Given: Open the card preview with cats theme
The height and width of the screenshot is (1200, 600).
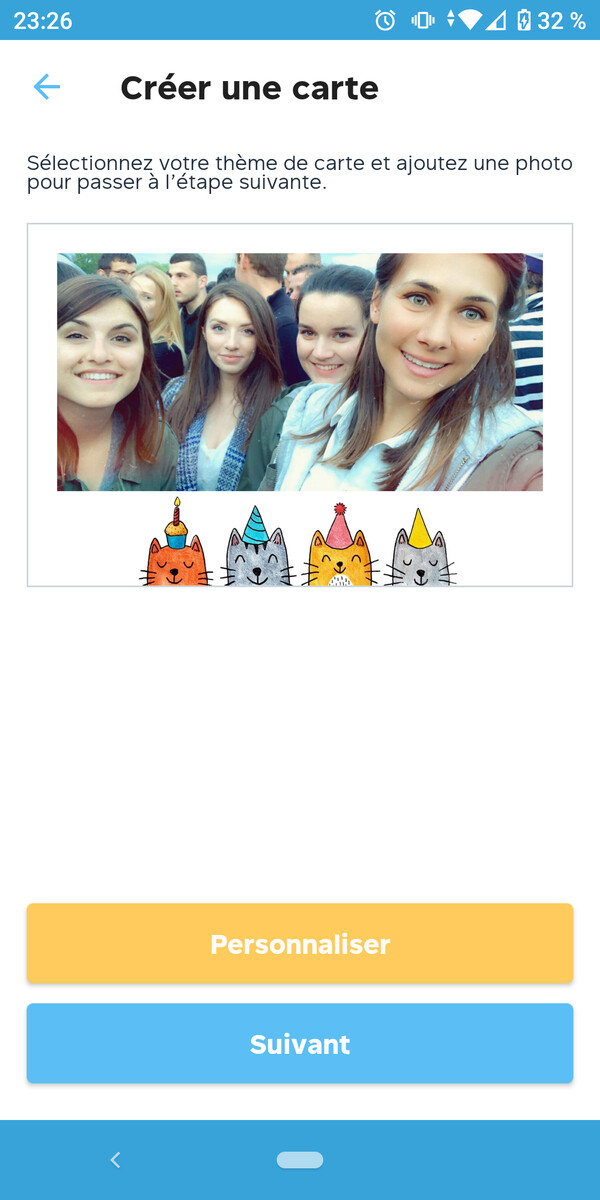Looking at the screenshot, I should pos(300,405).
